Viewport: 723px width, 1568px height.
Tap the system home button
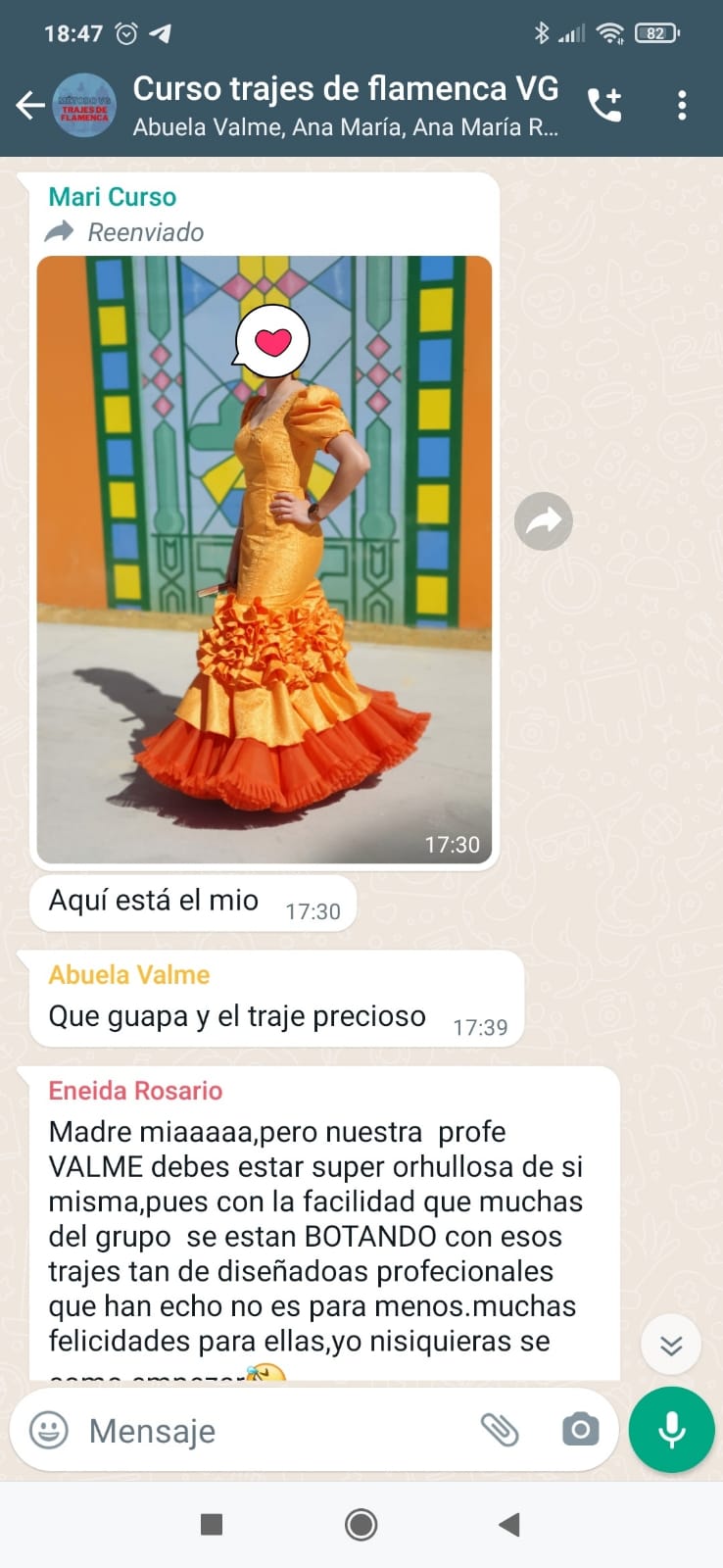[x=361, y=1524]
